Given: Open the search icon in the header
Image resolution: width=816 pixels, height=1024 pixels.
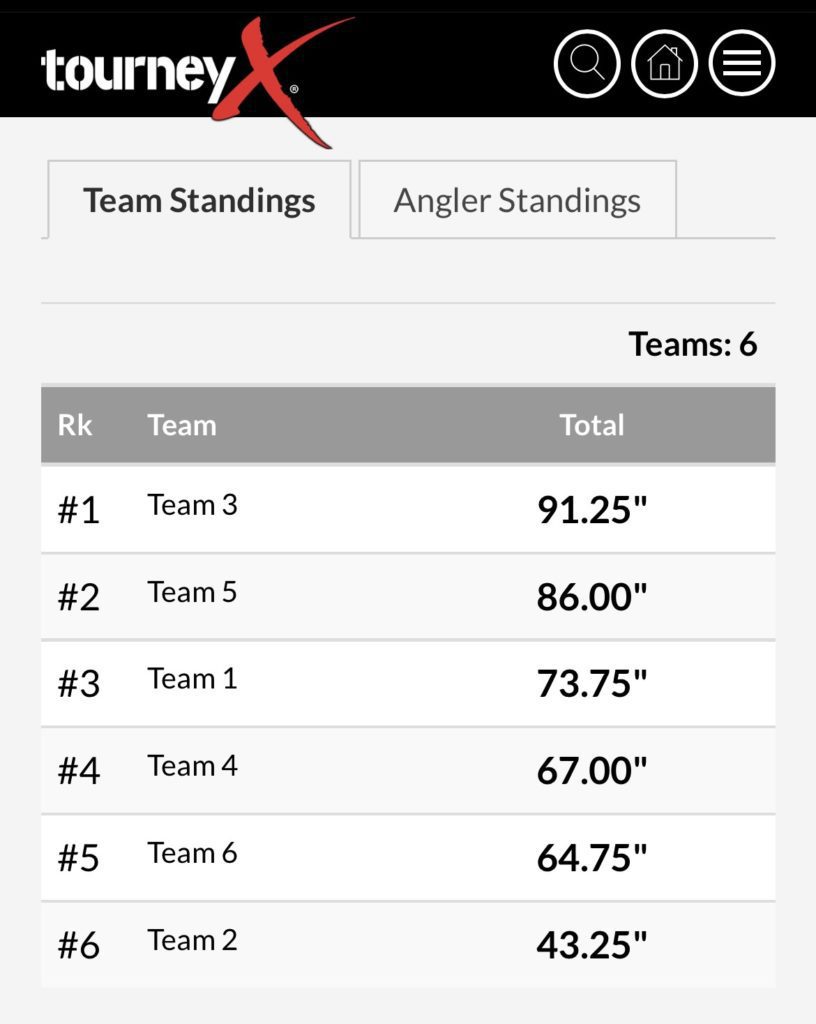Looking at the screenshot, I should pyautogui.click(x=587, y=64).
